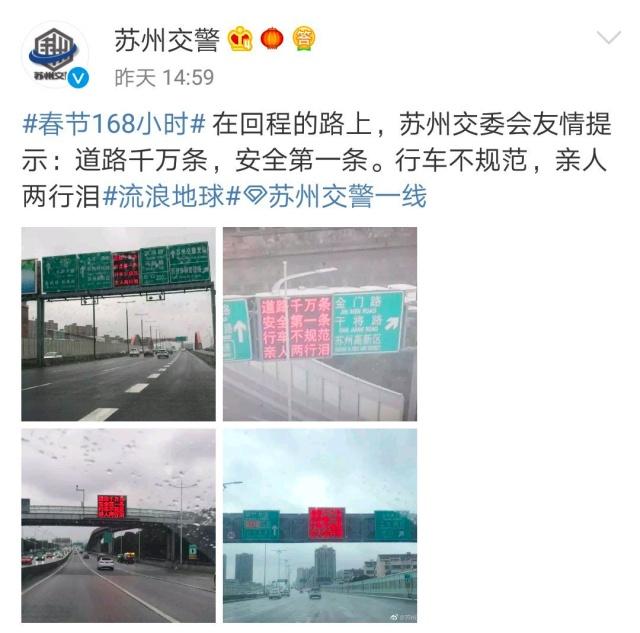Open the 苏州交警 account name
Screen dimensions: 640x633
pyautogui.click(x=166, y=39)
